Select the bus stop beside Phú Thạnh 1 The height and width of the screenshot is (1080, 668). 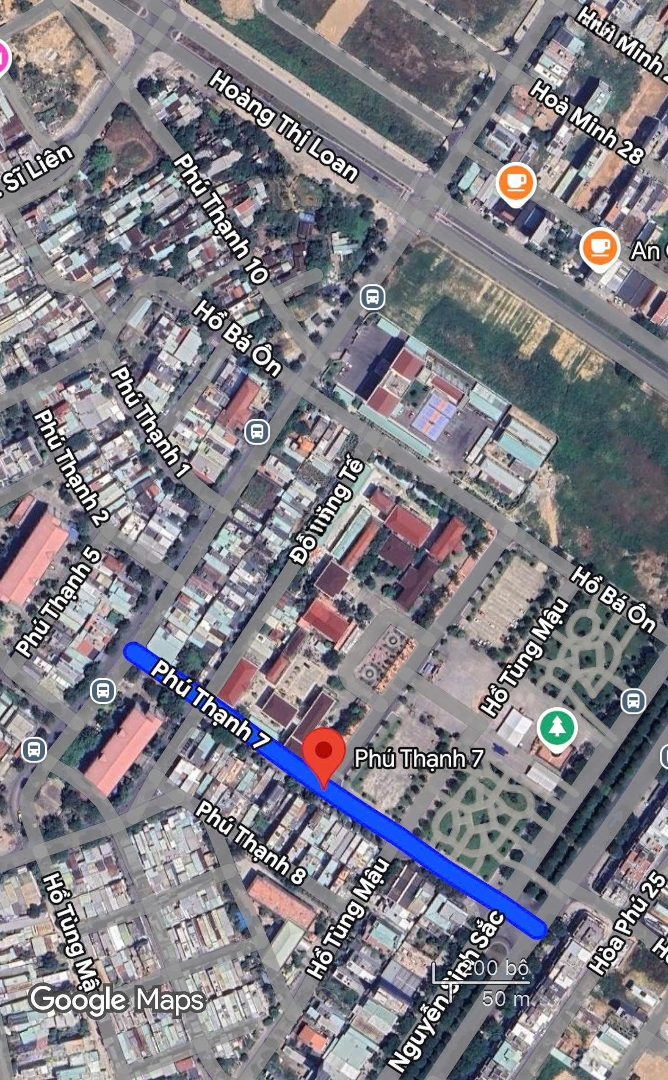click(x=257, y=431)
